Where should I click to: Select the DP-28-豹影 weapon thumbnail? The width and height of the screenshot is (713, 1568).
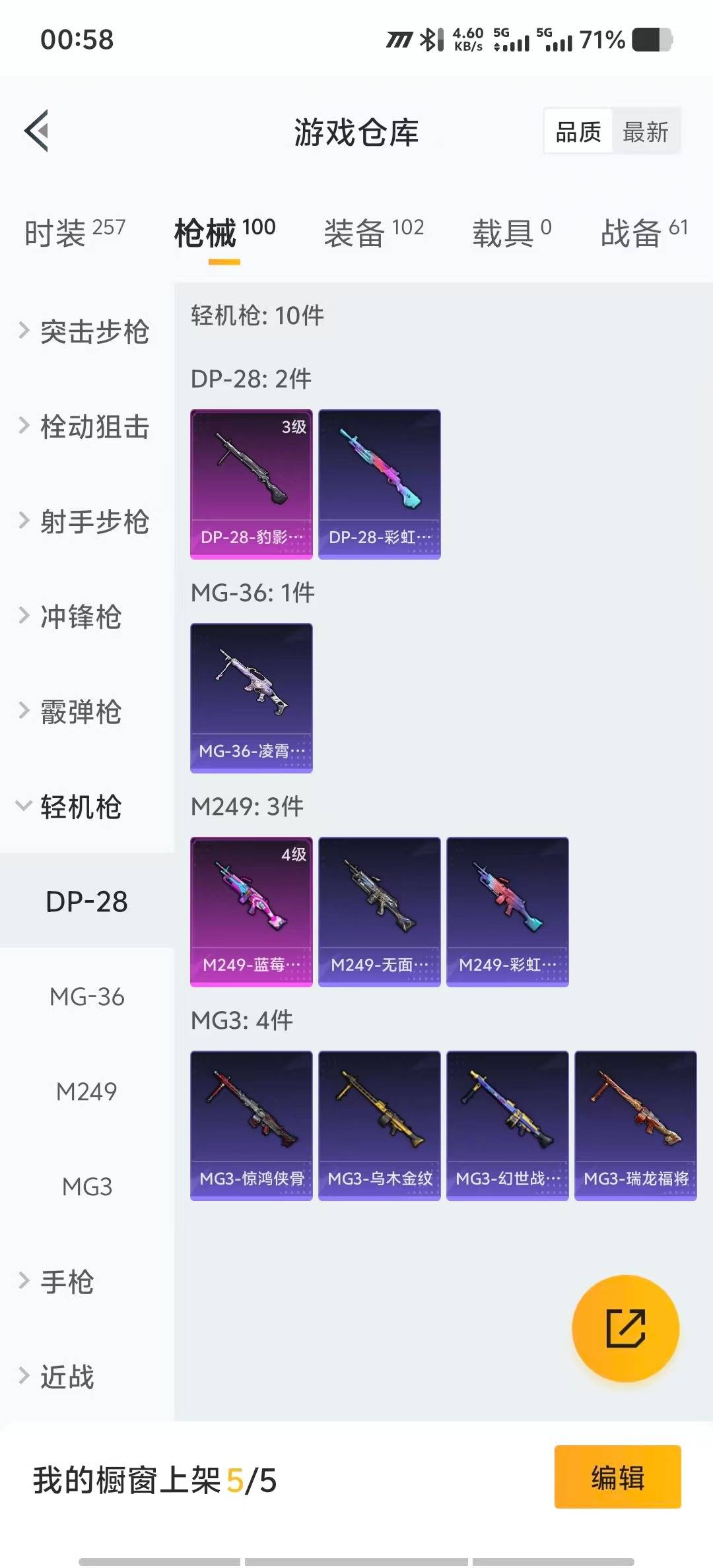[x=251, y=483]
